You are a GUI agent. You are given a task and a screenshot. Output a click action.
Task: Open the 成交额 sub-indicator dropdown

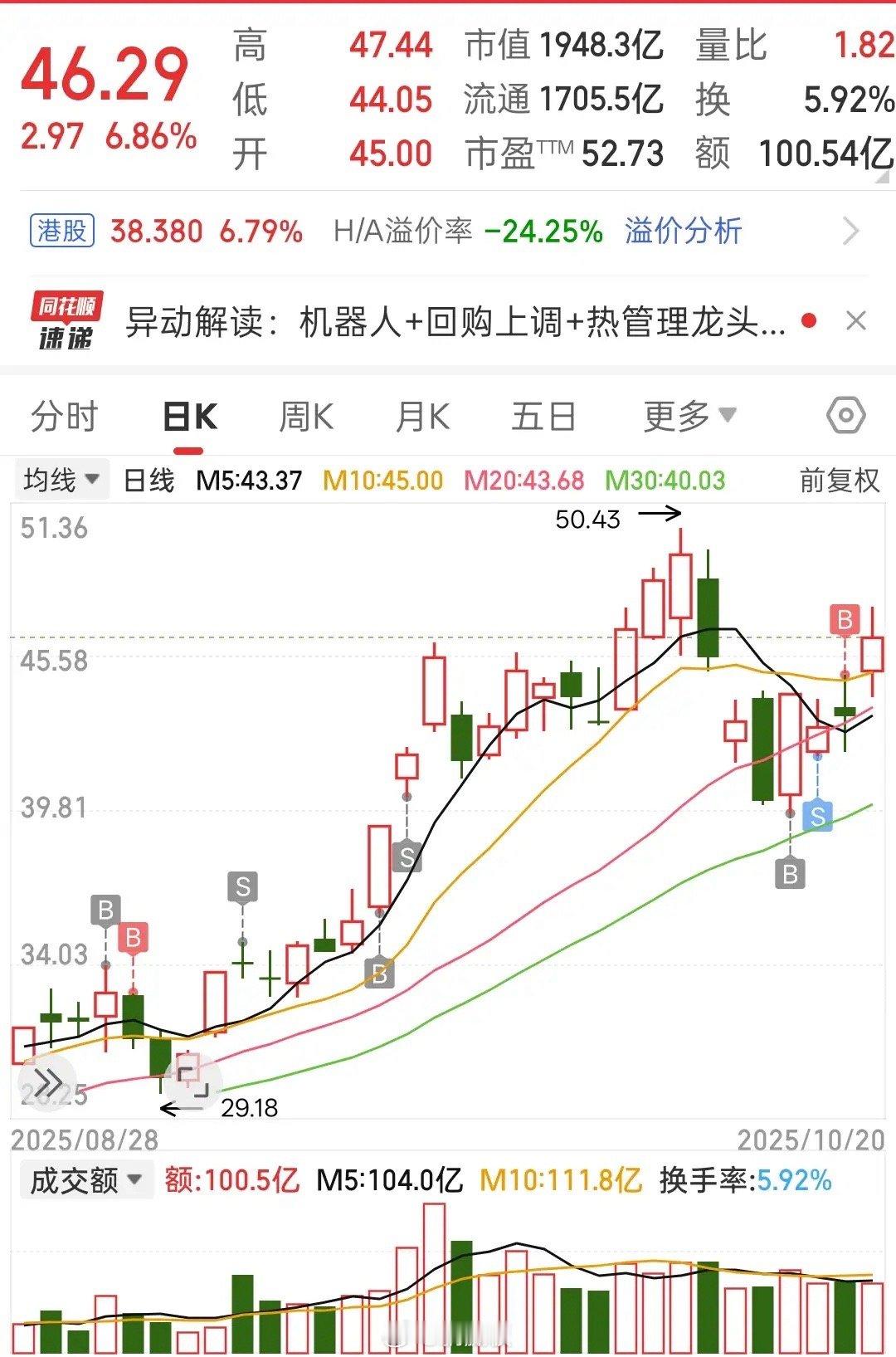[x=85, y=1180]
